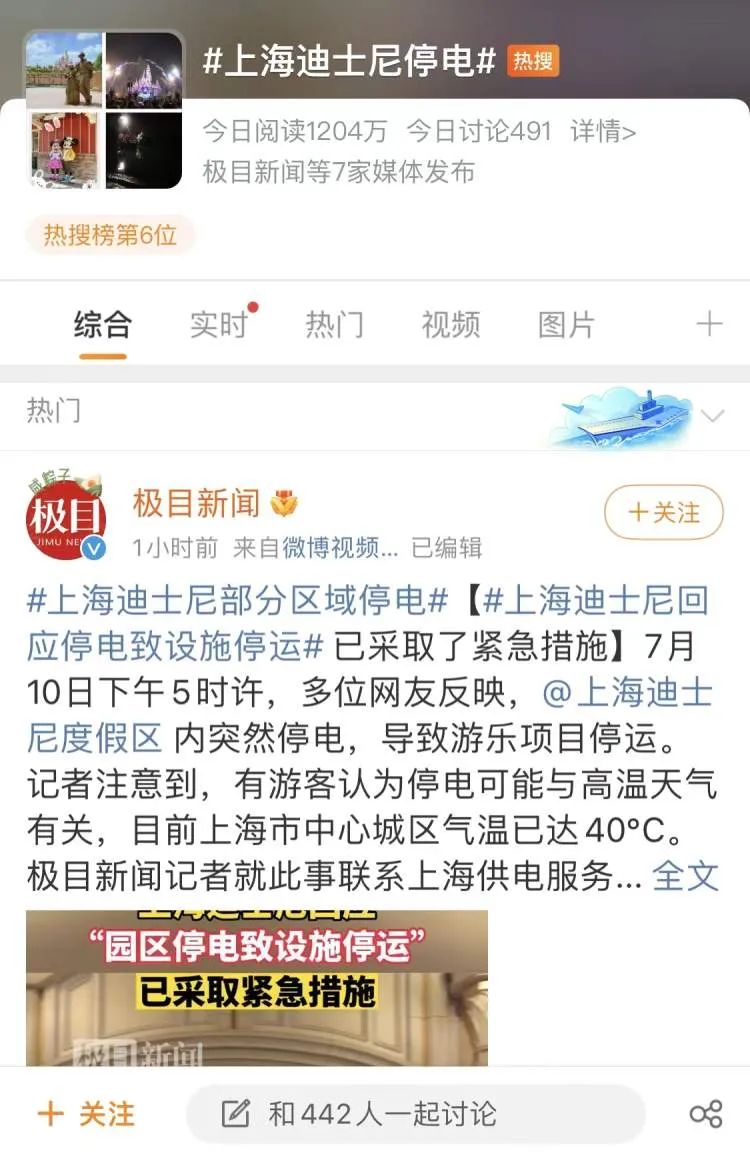750x1161 pixels.
Task: Switch to the 图片 tab
Action: click(x=566, y=324)
